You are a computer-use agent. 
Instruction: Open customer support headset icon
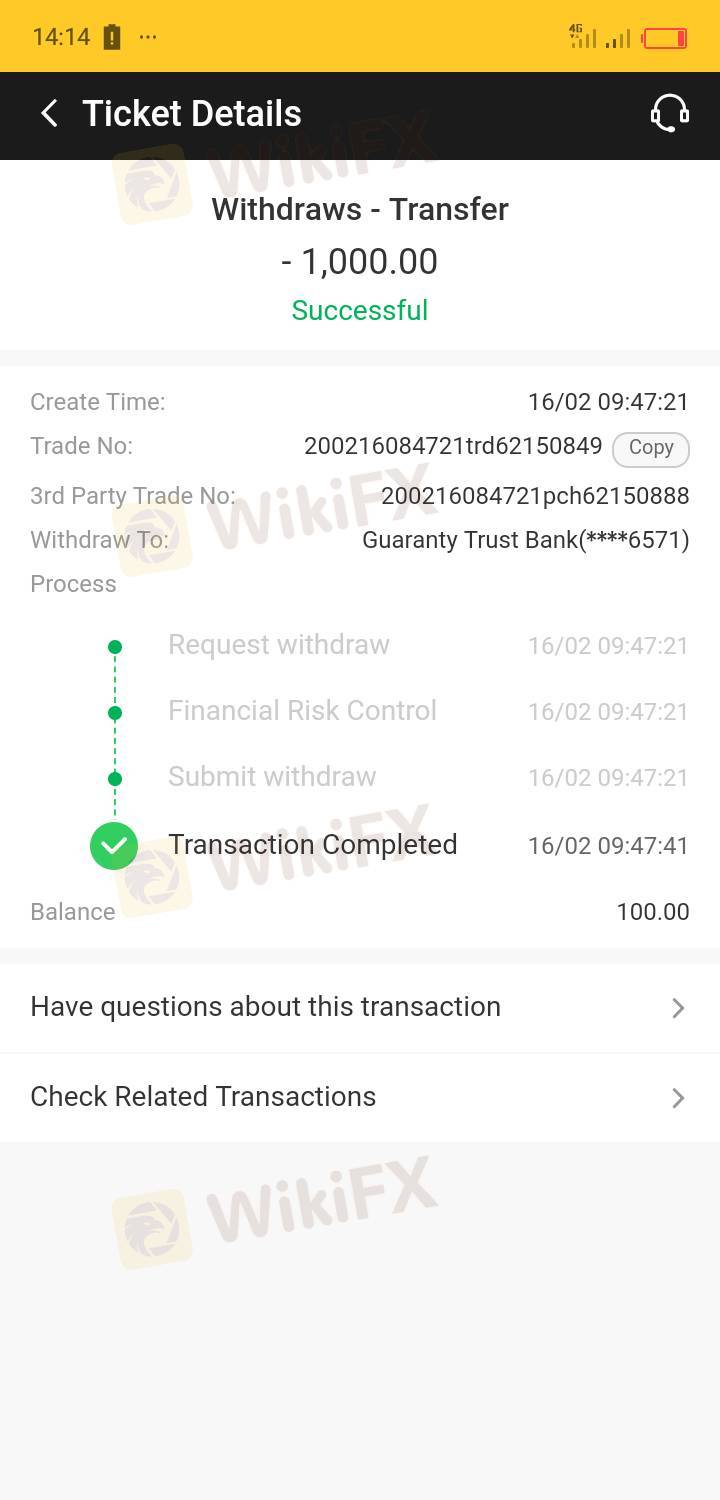[x=669, y=114]
